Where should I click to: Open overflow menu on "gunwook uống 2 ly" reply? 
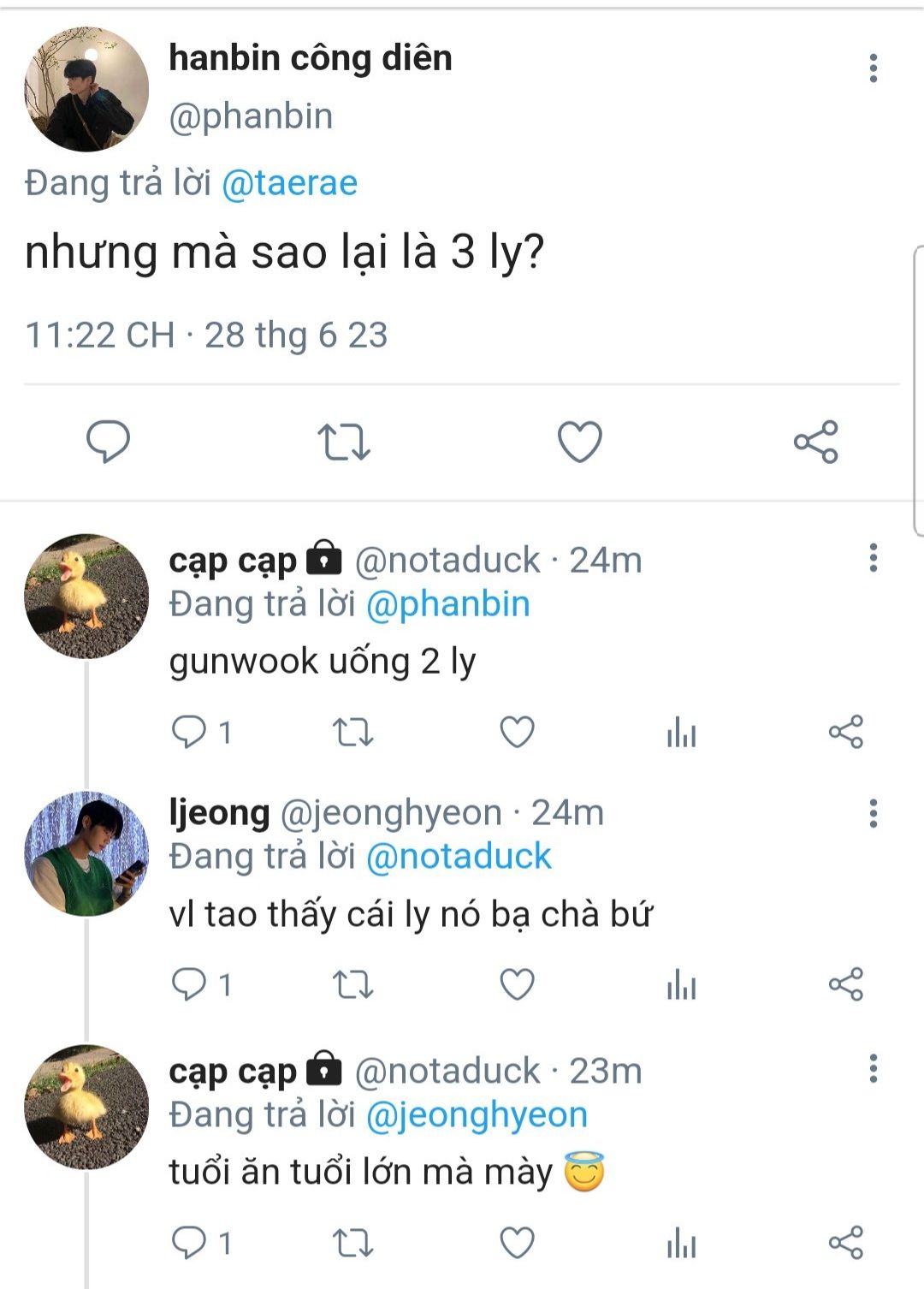(873, 557)
